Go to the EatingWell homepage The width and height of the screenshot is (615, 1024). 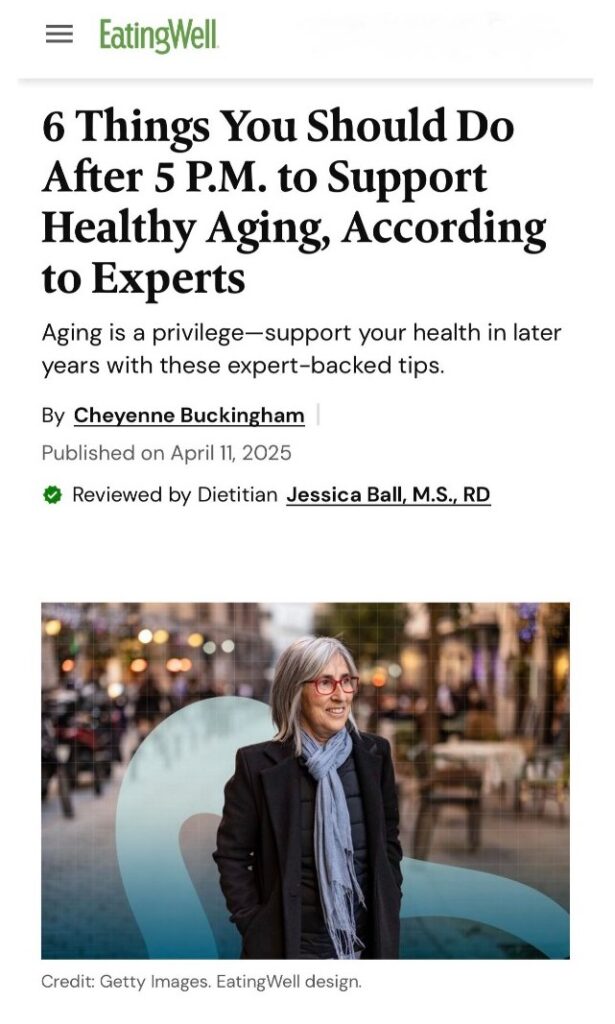click(x=158, y=36)
